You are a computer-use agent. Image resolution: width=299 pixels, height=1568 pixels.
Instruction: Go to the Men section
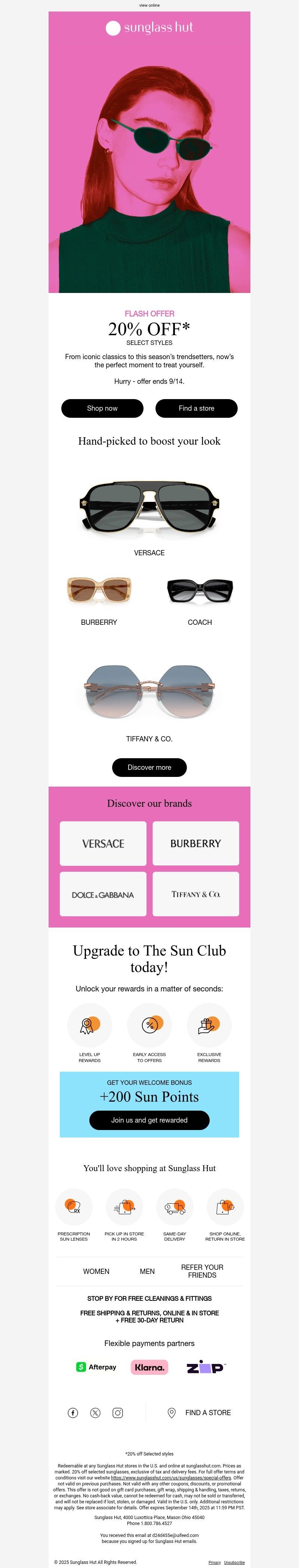pyautogui.click(x=147, y=1272)
